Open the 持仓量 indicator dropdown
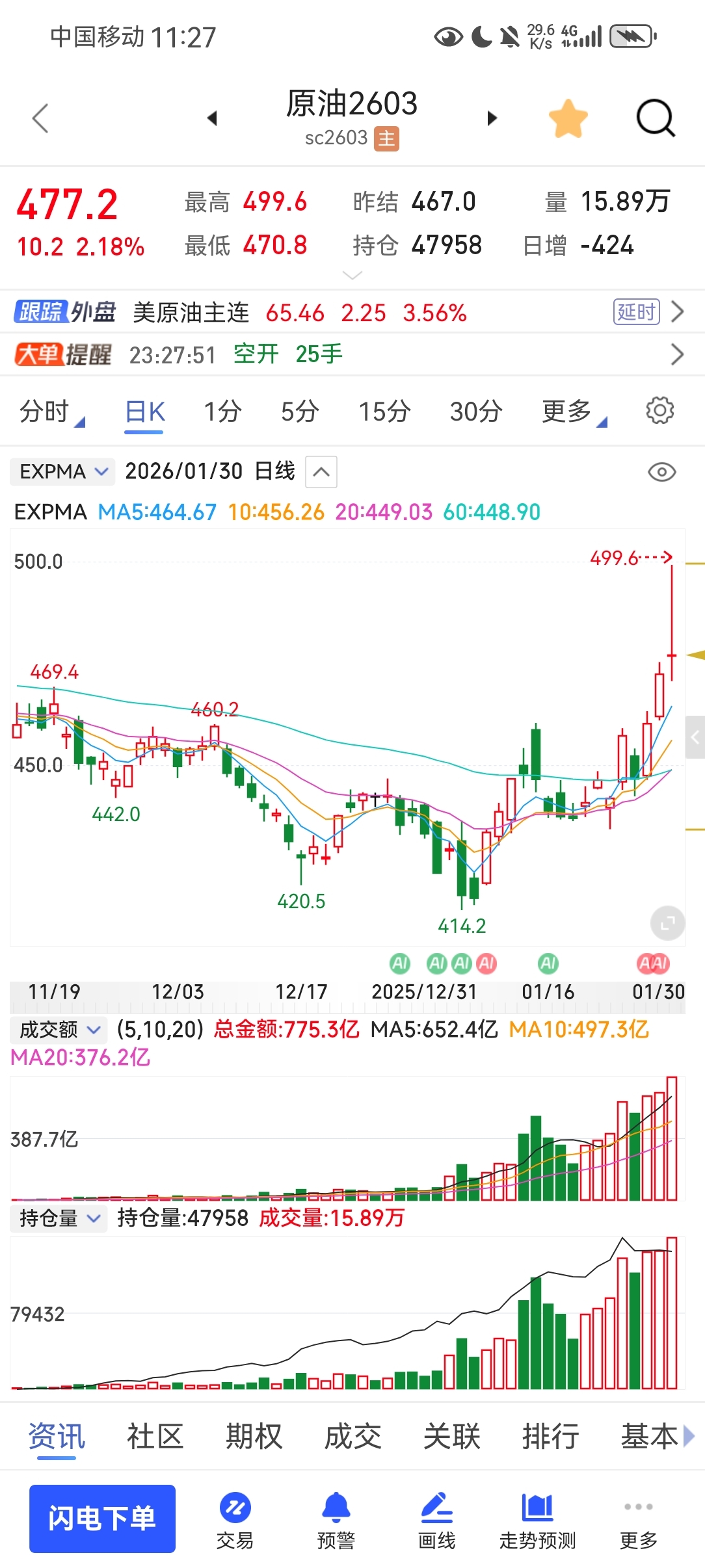The width and height of the screenshot is (705, 1568). coord(59,1218)
